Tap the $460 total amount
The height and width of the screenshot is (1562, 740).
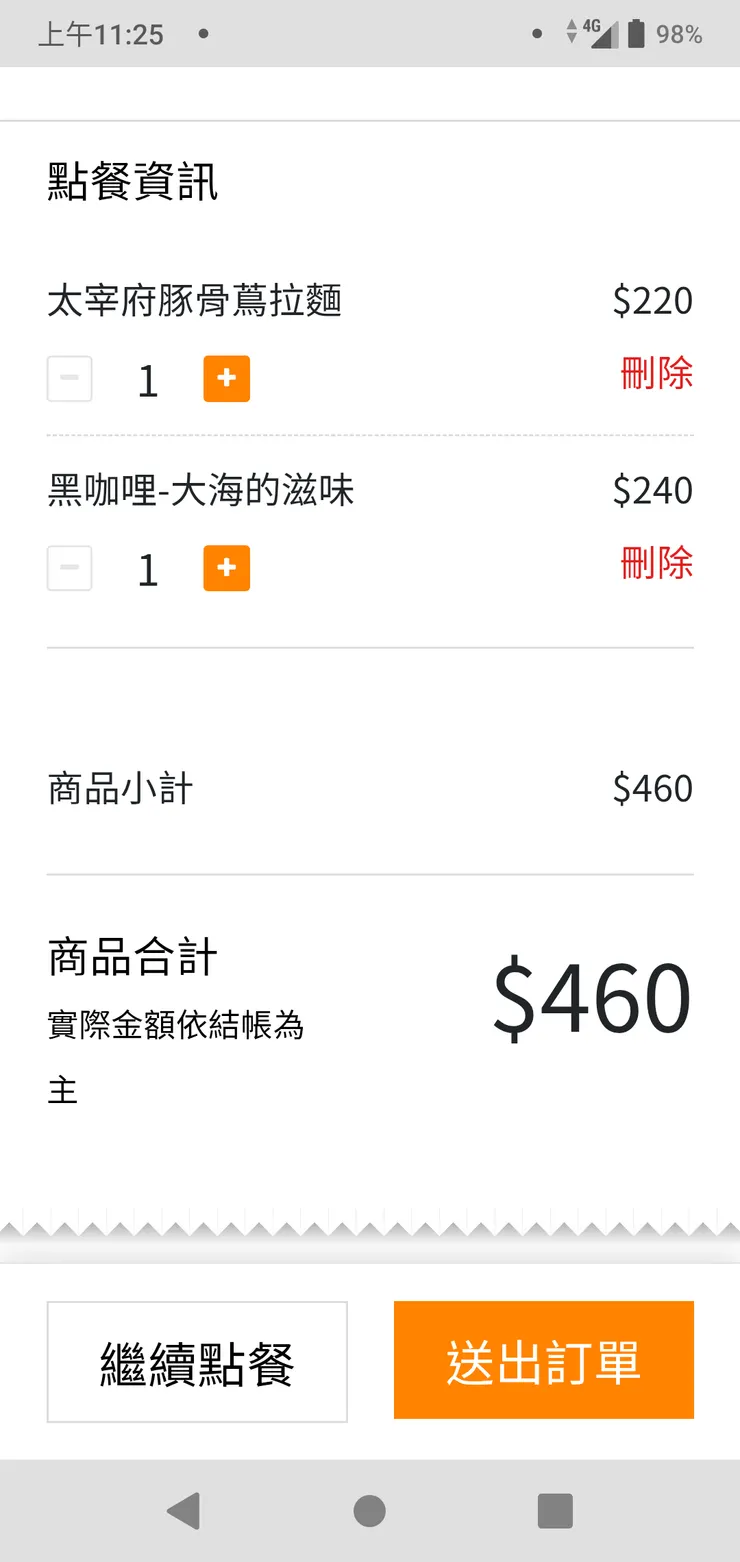592,997
